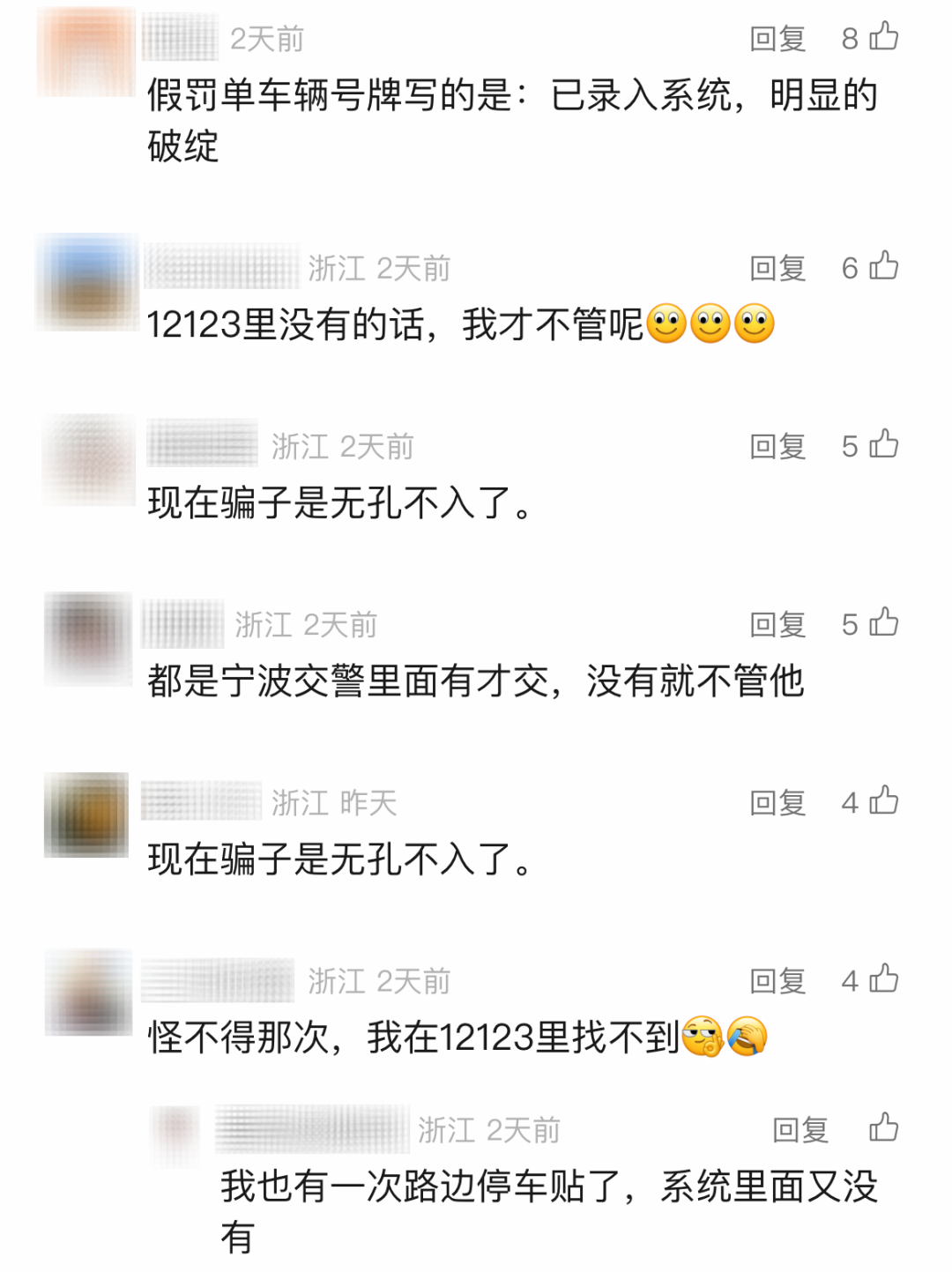The height and width of the screenshot is (1272, 952).
Task: Like the 昨天 comment '现在骗子是无孔不入了'
Action: click(883, 800)
